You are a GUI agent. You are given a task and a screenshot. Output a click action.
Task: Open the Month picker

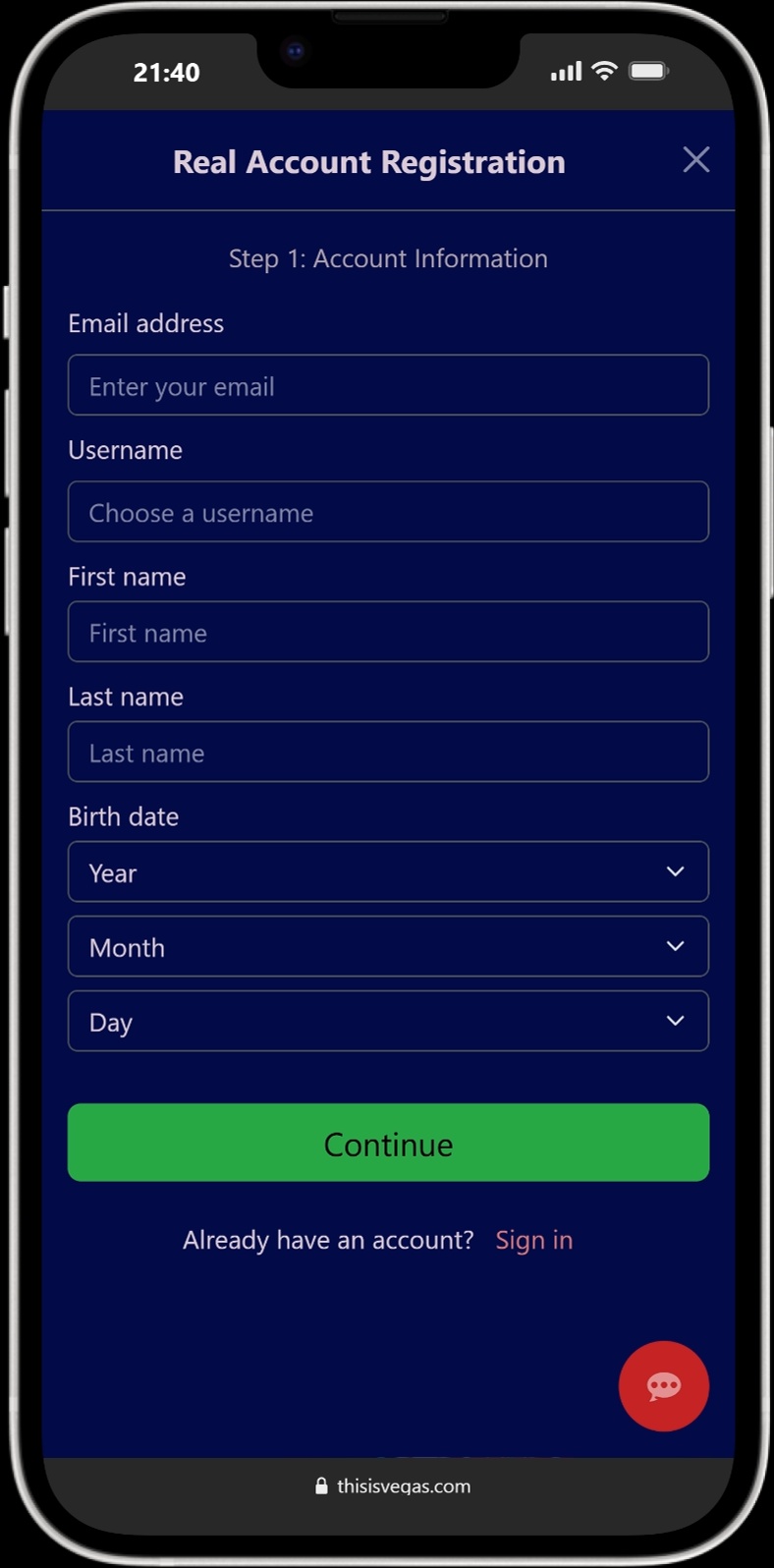tap(388, 946)
